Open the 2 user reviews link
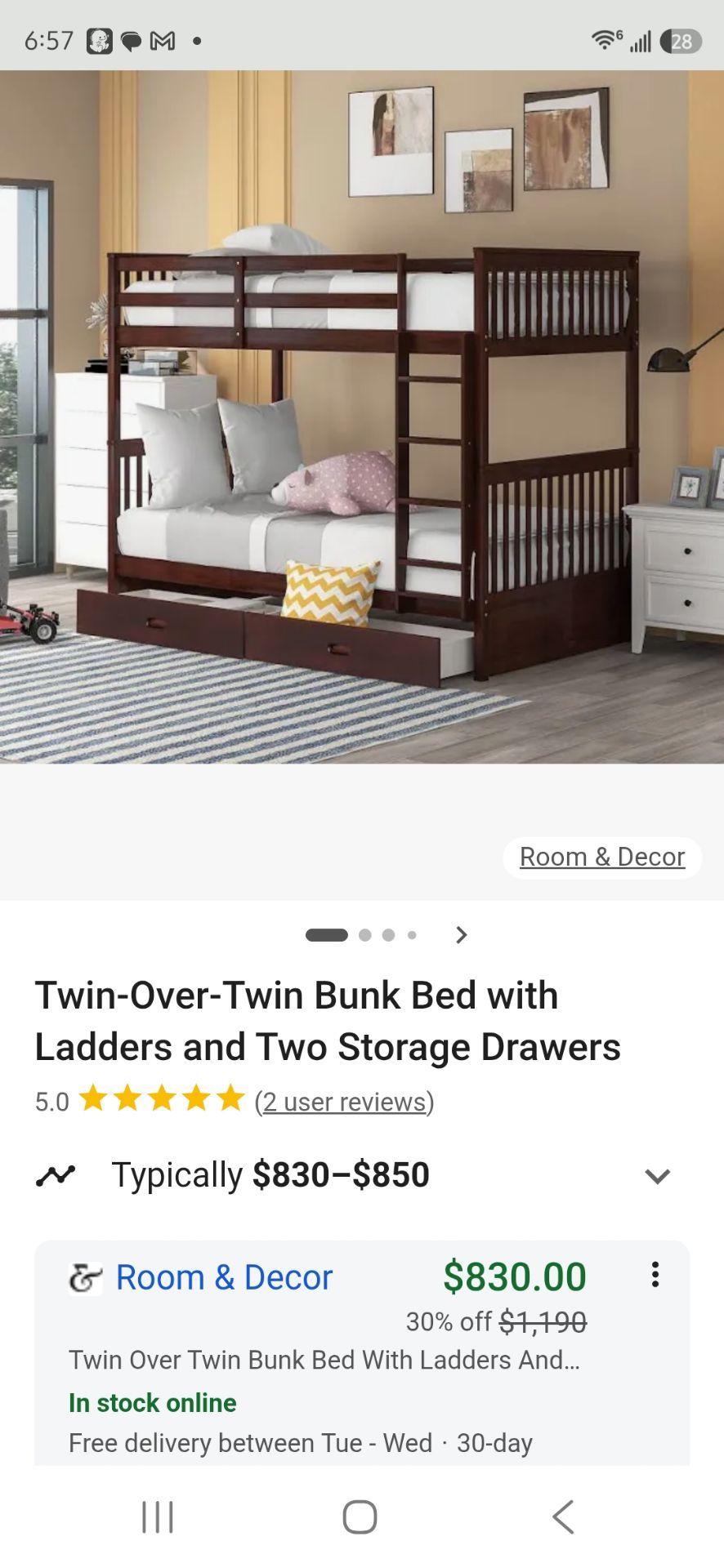The width and height of the screenshot is (724, 1568). (344, 1102)
